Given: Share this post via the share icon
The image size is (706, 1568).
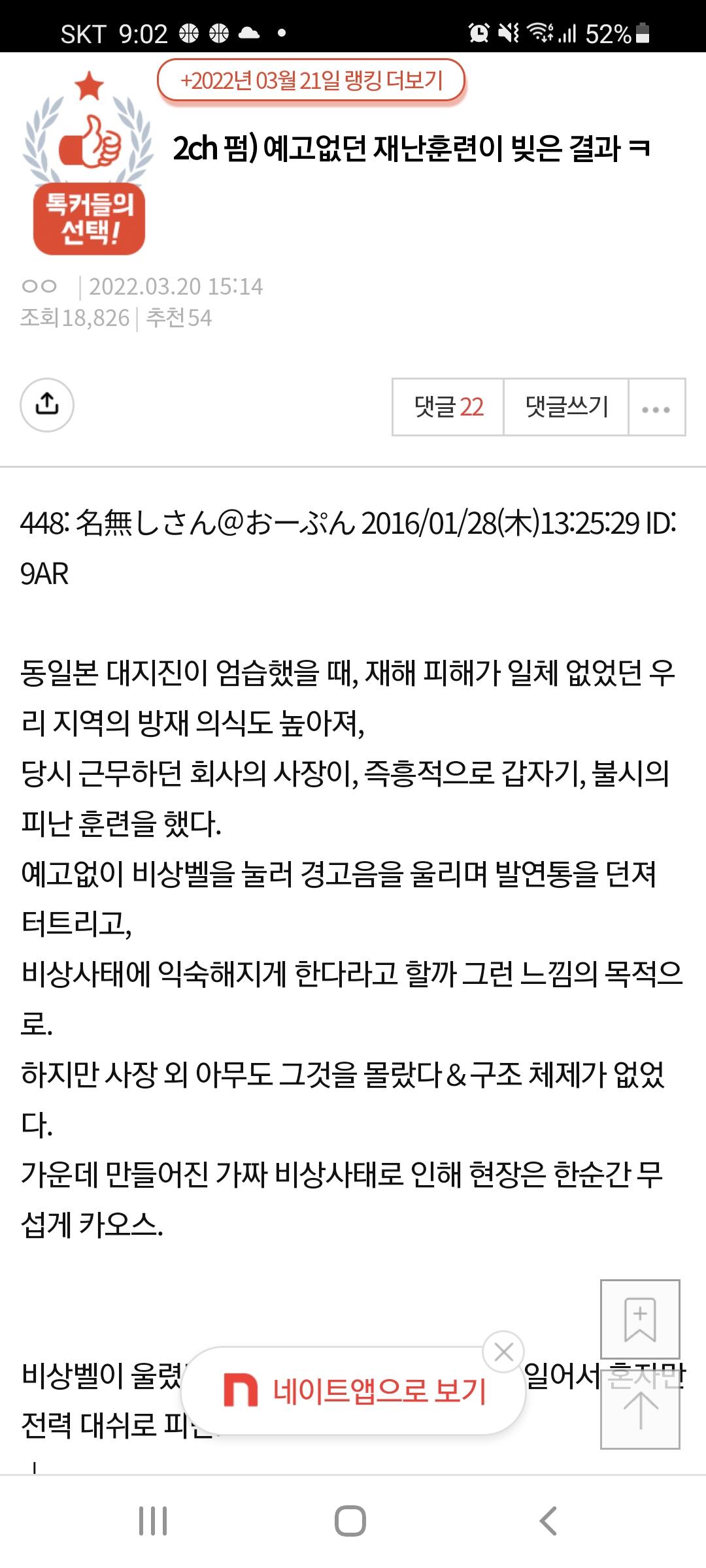Looking at the screenshot, I should [x=47, y=405].
